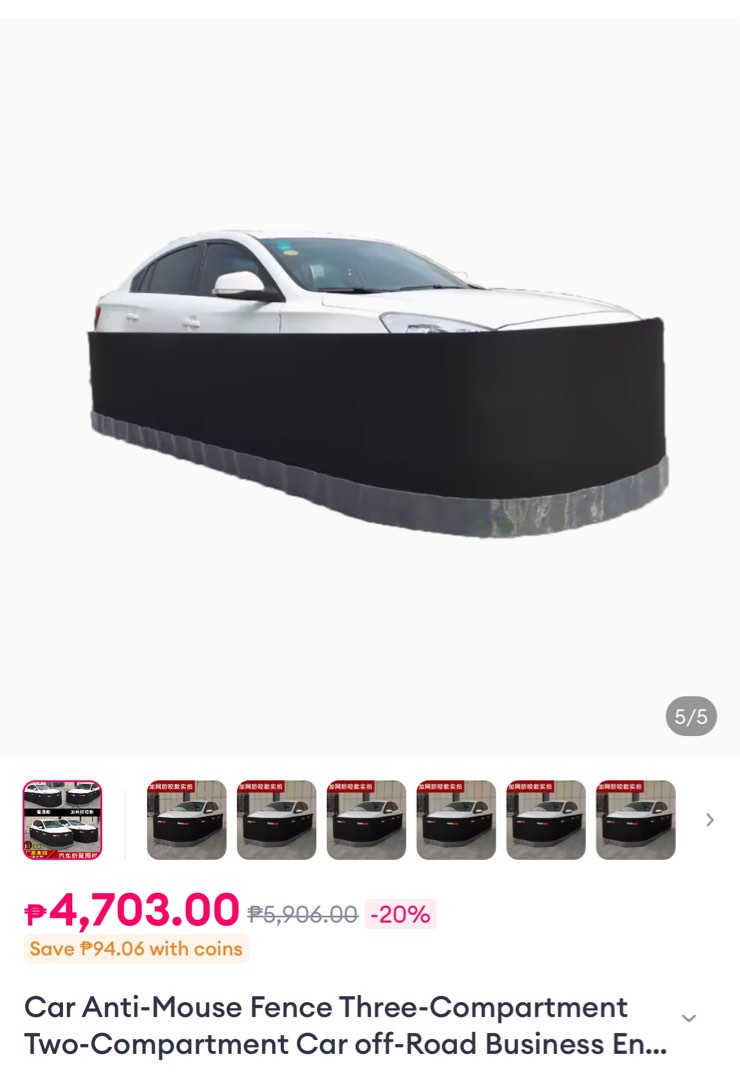Click the "5/5" image counter badge
The image size is (740, 1080).
tap(689, 716)
